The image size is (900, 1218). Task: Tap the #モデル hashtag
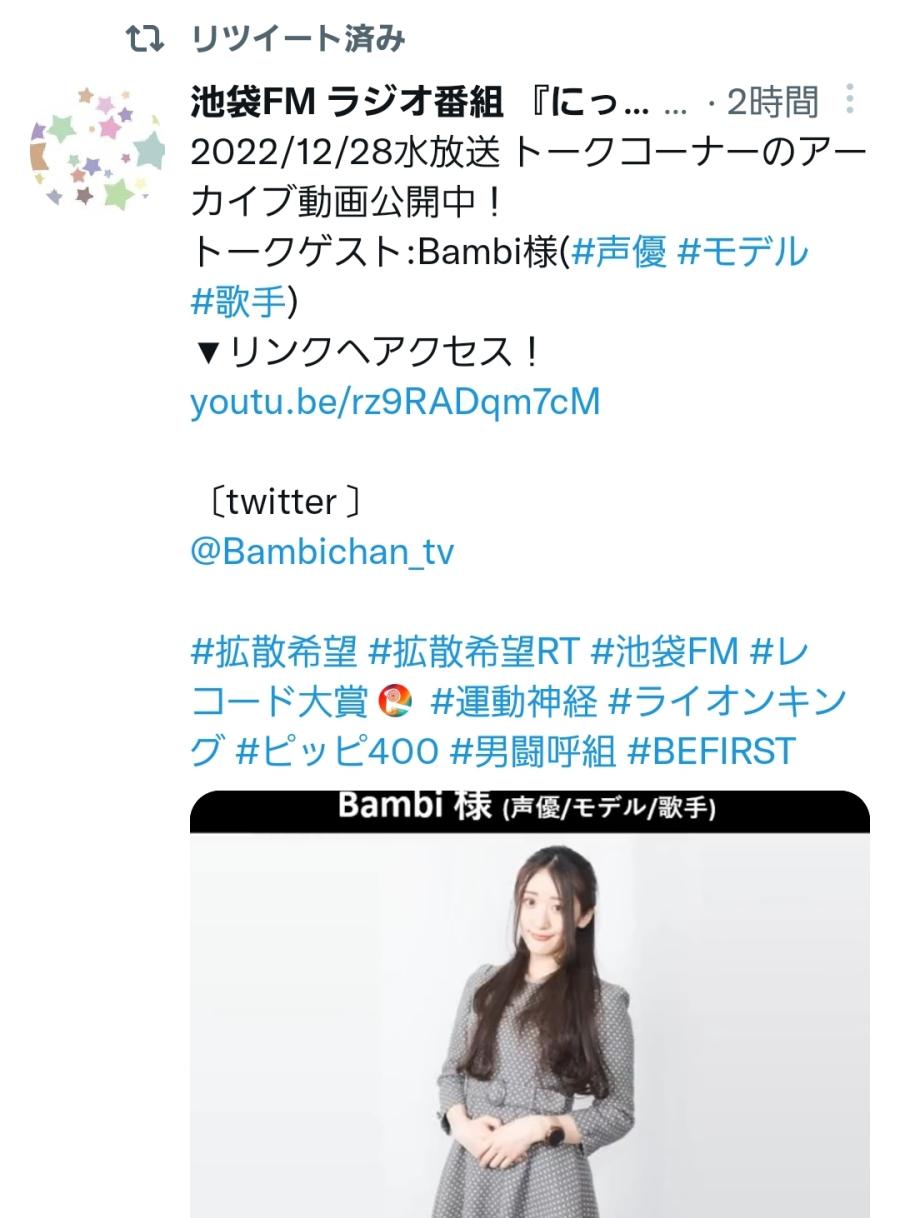pos(742,253)
